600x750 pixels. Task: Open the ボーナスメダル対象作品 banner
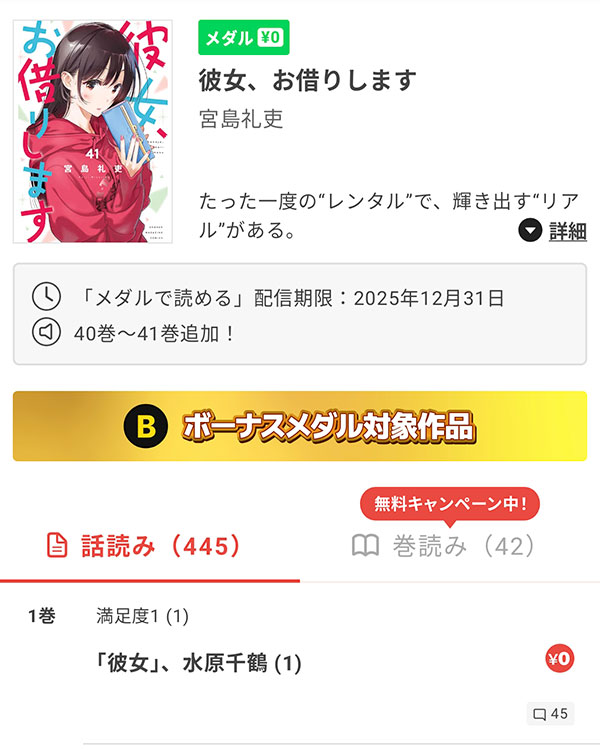(x=300, y=426)
